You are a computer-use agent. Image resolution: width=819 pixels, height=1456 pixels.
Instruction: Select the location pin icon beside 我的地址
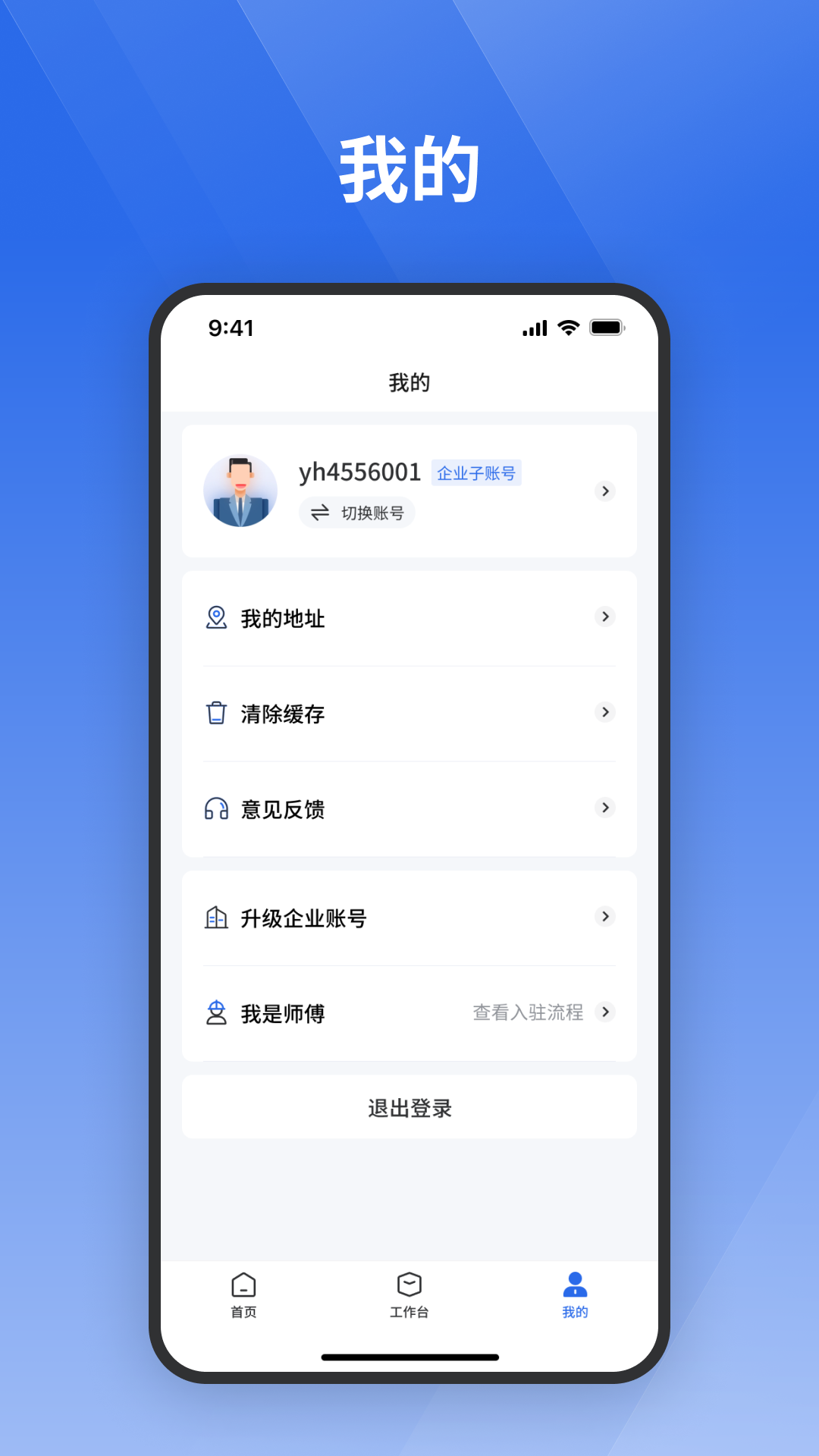click(218, 617)
